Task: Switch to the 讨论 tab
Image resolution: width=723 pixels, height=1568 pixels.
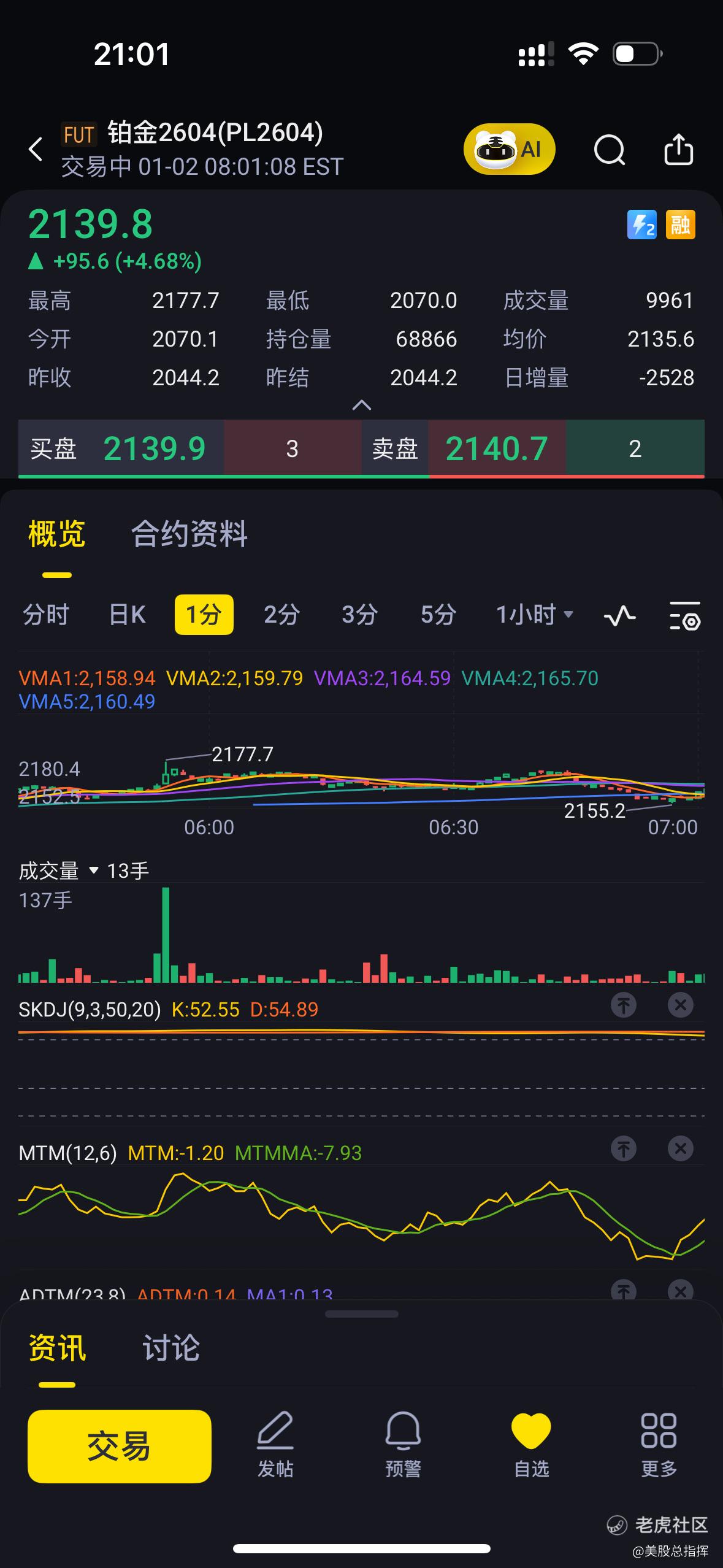Action: coord(171,1348)
